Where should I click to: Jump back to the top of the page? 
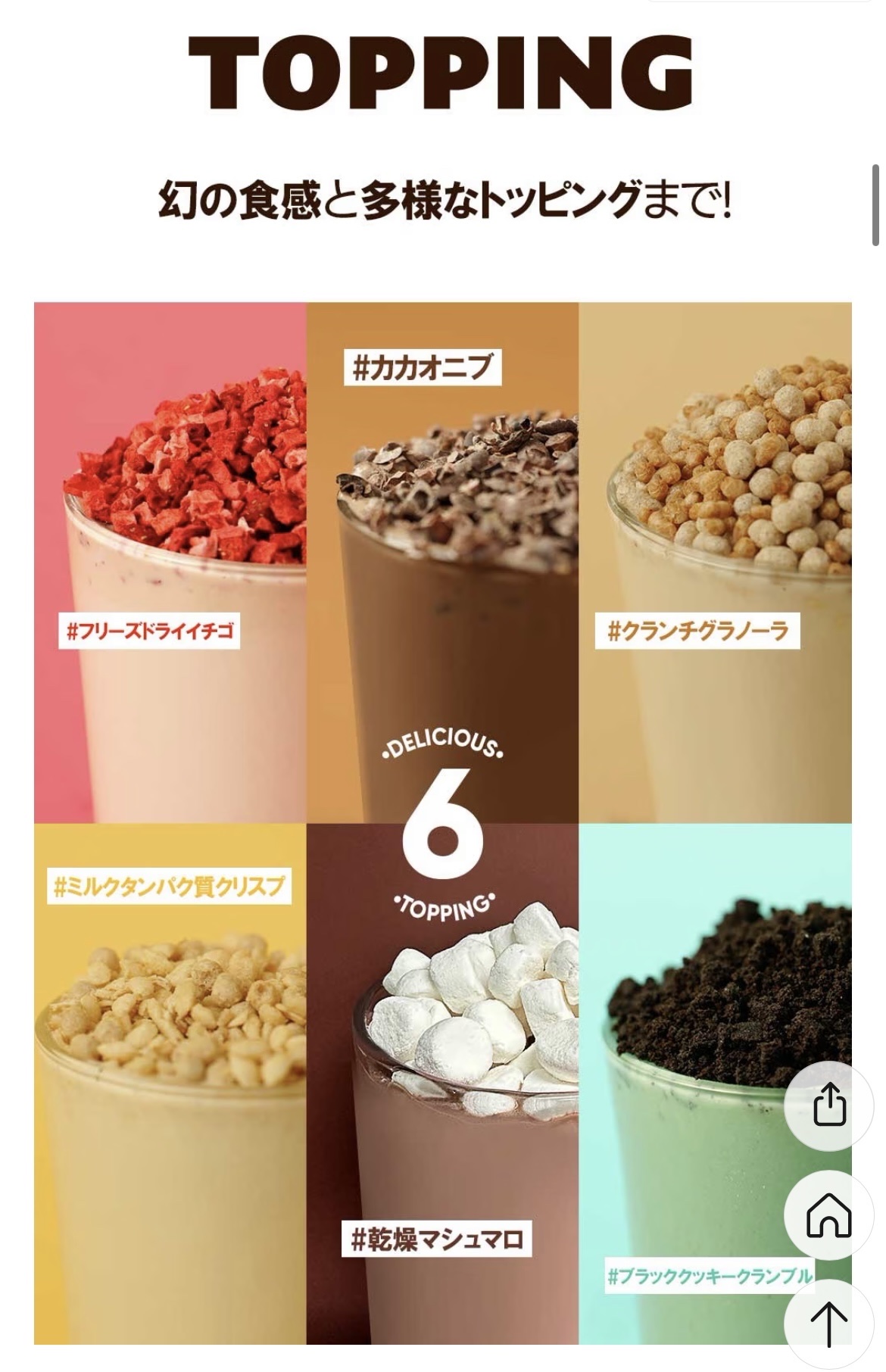[828, 1324]
